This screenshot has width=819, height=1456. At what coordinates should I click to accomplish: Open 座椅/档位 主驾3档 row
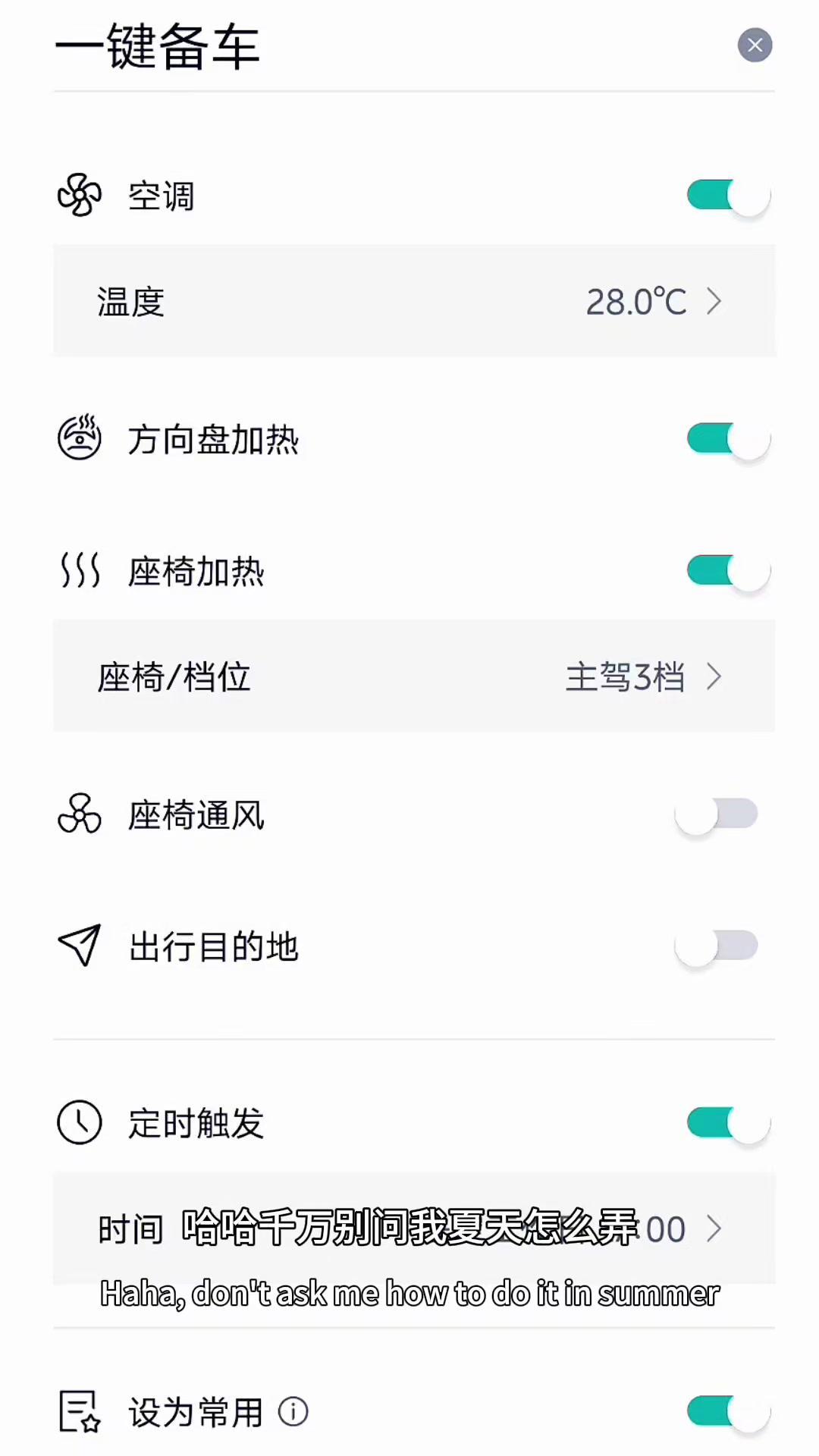click(x=414, y=676)
